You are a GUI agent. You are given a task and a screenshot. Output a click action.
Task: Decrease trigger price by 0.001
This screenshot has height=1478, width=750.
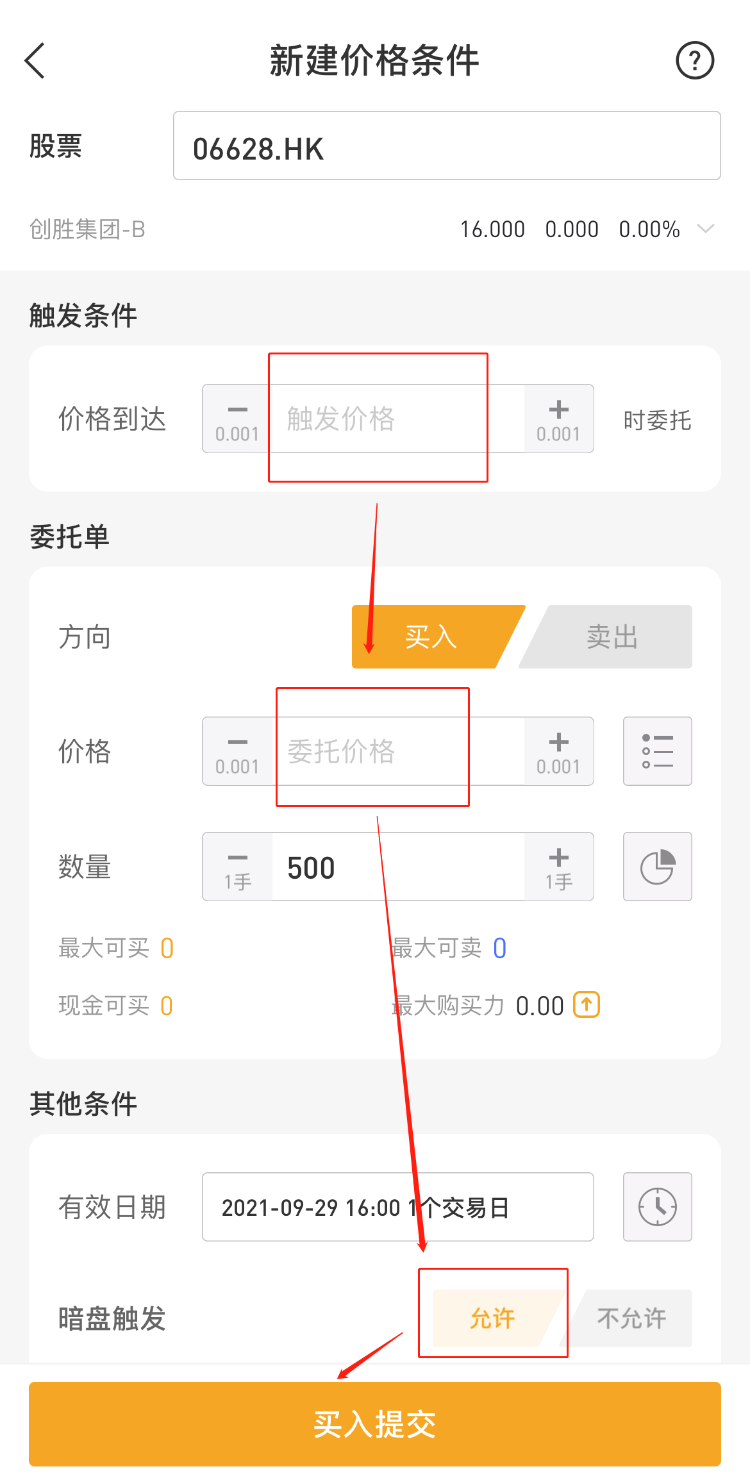tap(237, 419)
